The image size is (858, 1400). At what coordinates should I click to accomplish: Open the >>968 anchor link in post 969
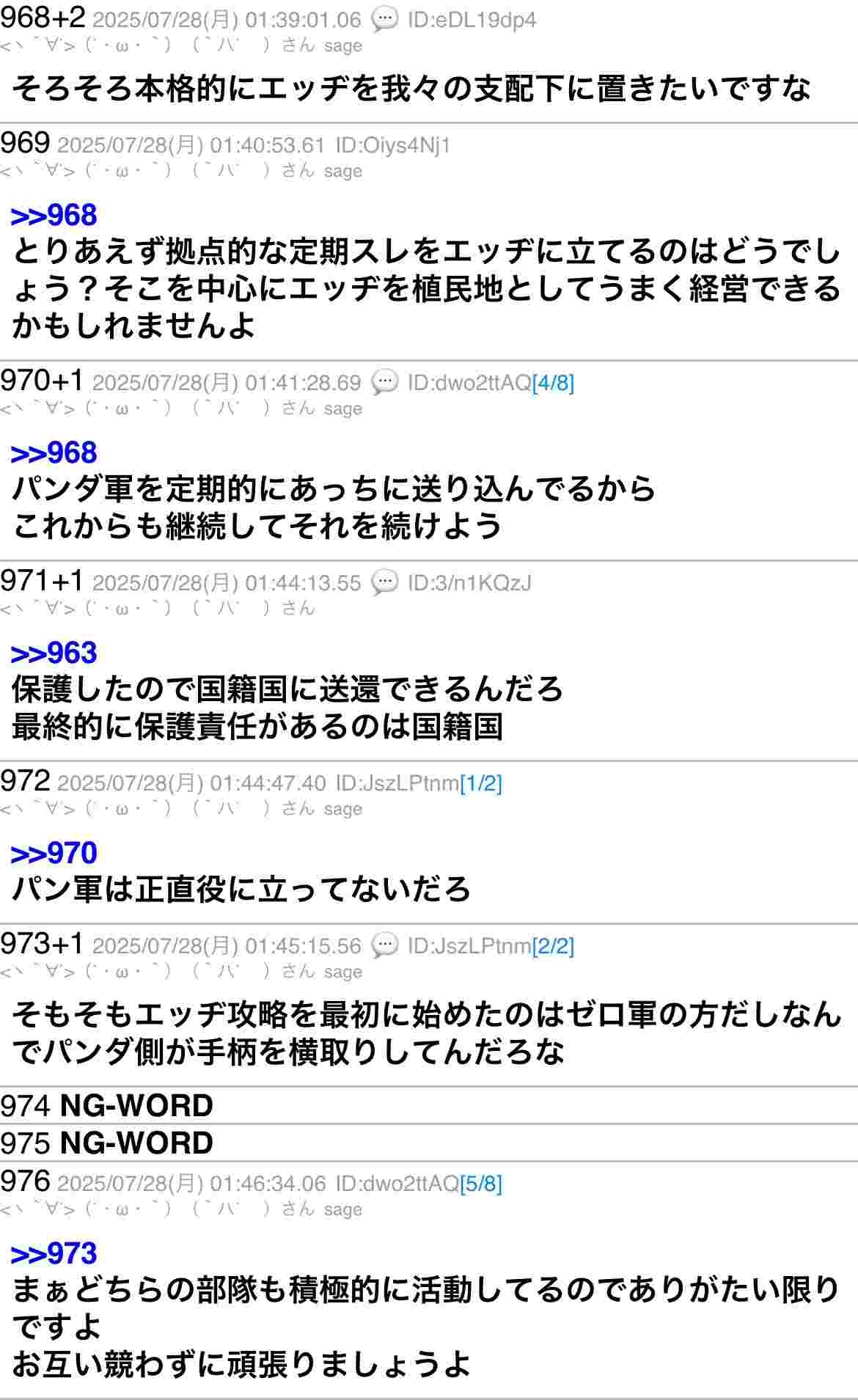pyautogui.click(x=54, y=216)
